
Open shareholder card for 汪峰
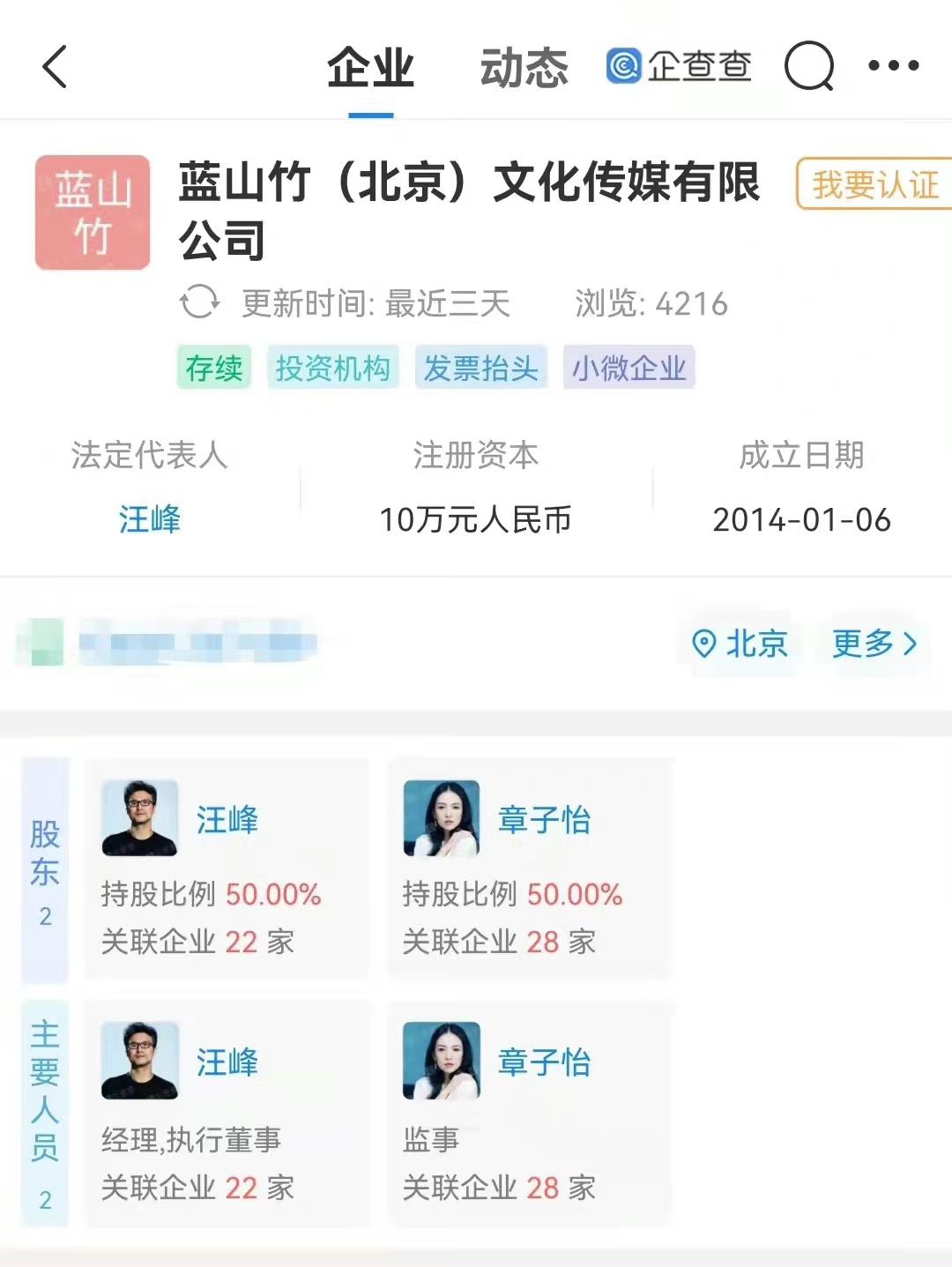[x=226, y=868]
